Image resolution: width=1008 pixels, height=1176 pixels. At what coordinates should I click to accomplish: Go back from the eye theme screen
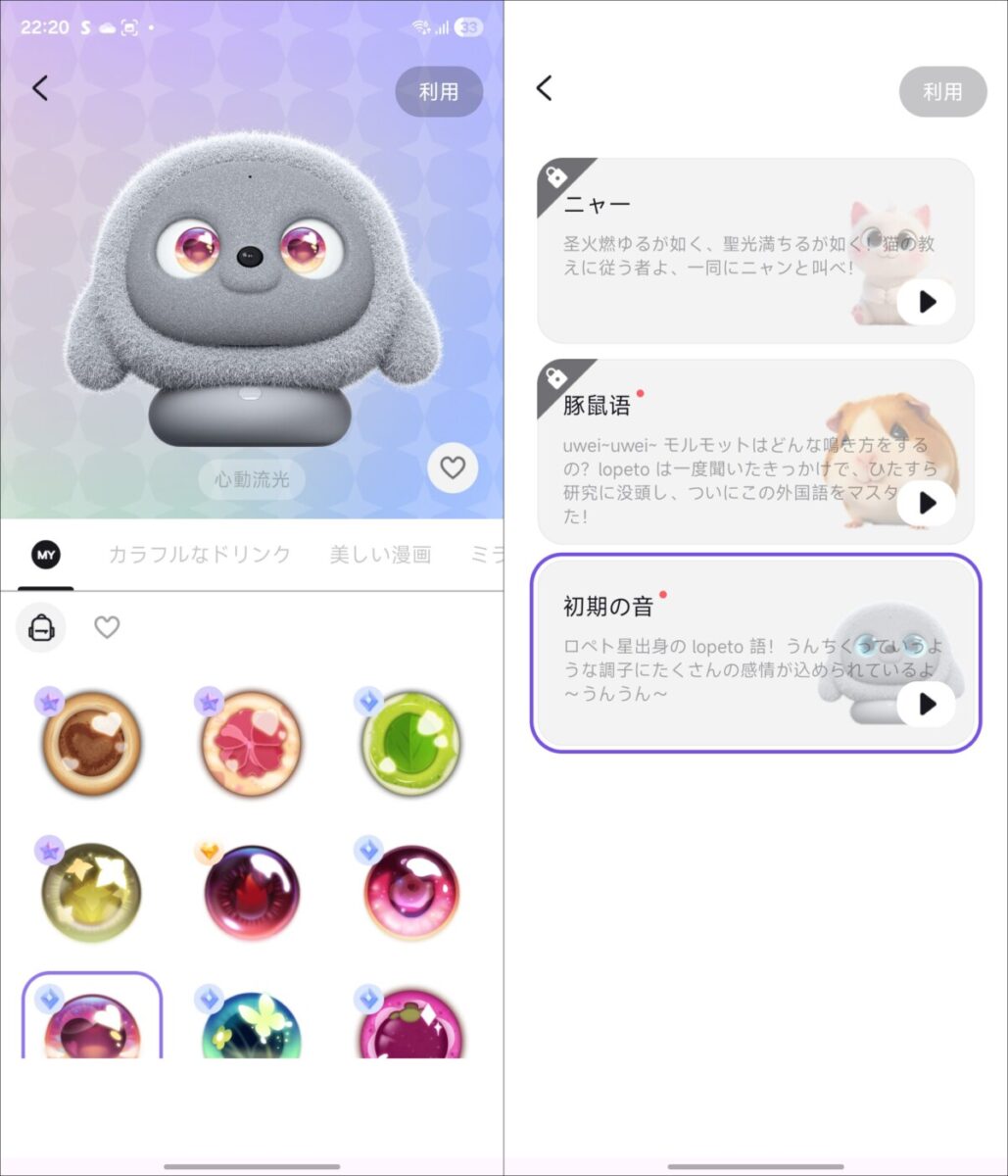tap(40, 88)
